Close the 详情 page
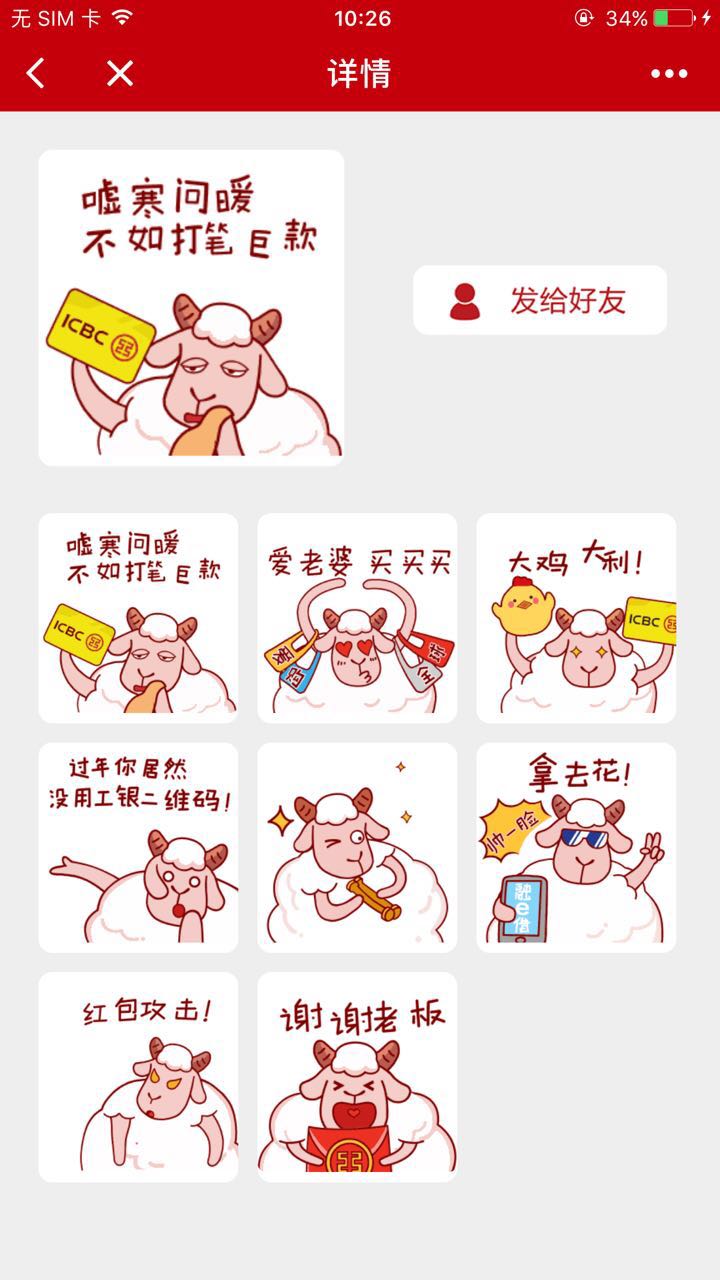Screen dimensions: 720x1280 point(120,73)
